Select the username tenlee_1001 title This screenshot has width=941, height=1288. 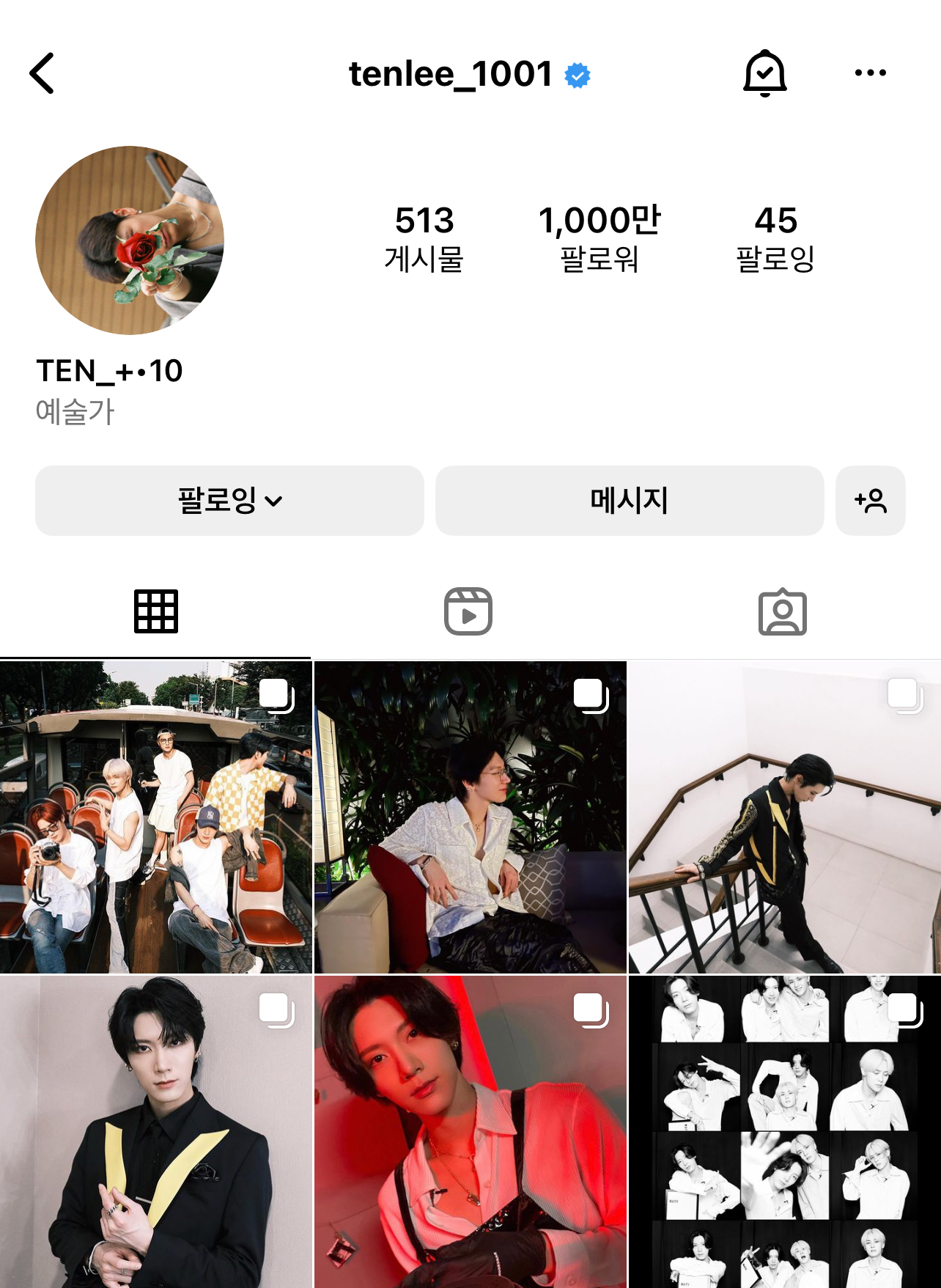coord(450,73)
